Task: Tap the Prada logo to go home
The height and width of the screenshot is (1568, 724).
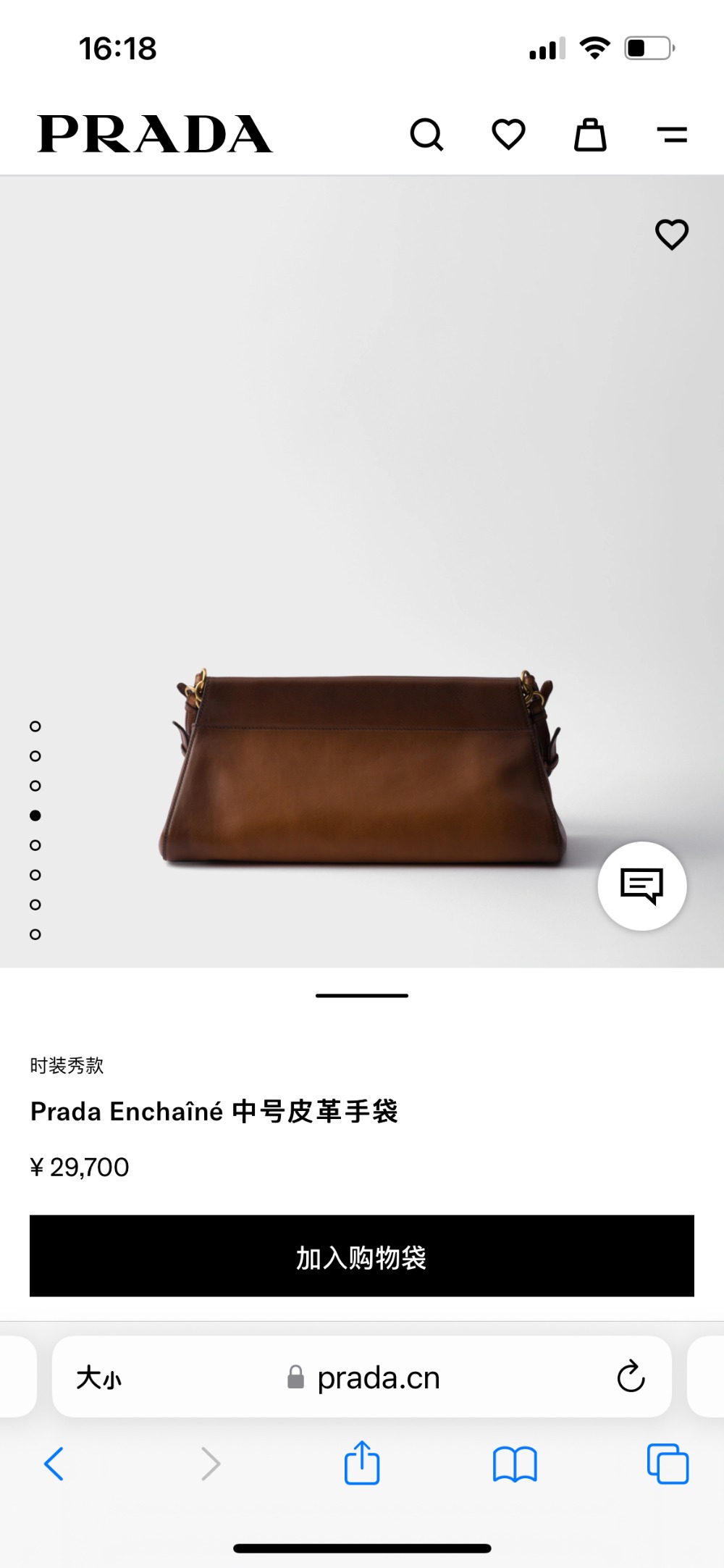Action: click(155, 134)
